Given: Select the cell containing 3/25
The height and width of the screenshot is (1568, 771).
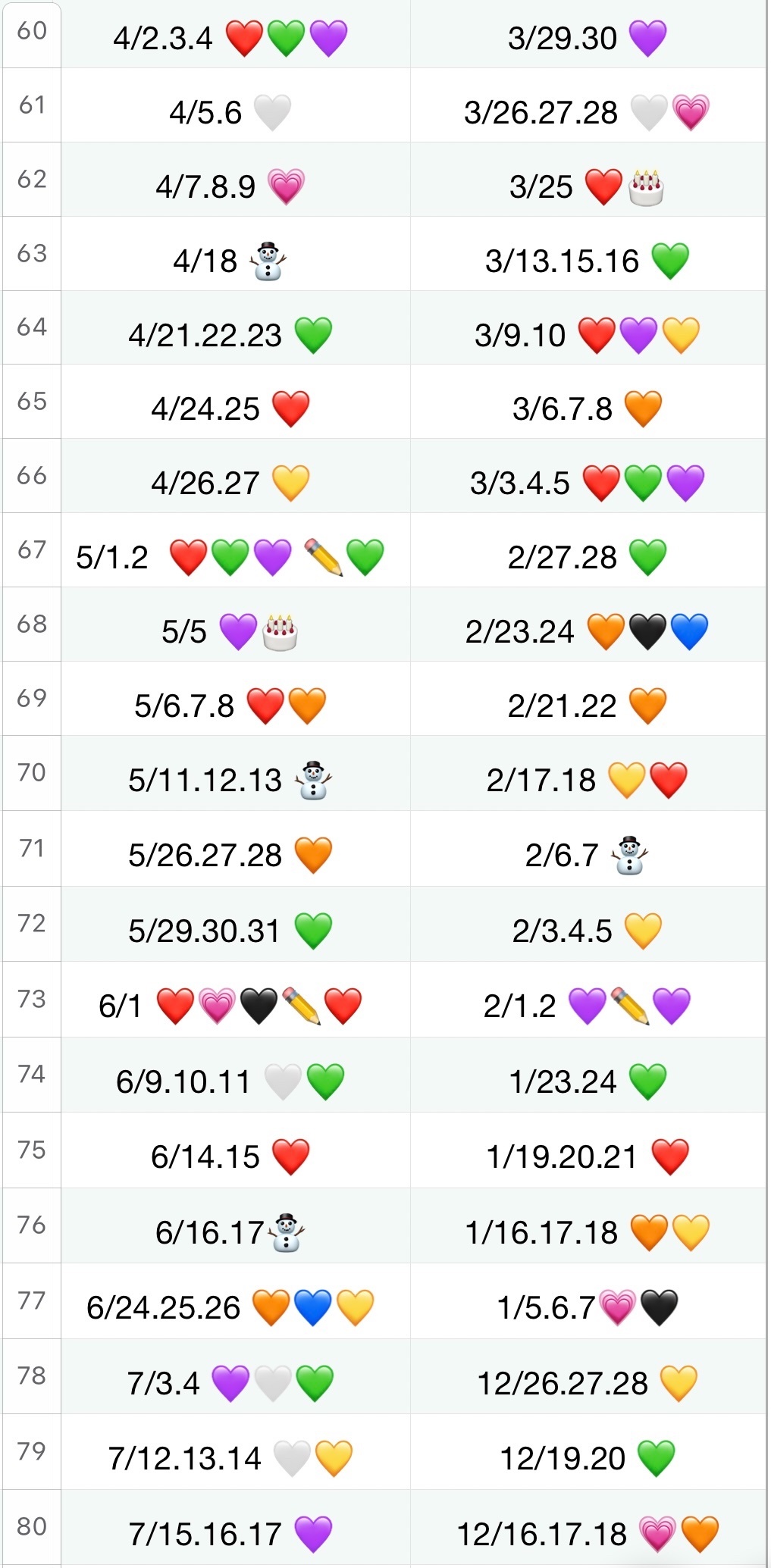Looking at the screenshot, I should [588, 180].
